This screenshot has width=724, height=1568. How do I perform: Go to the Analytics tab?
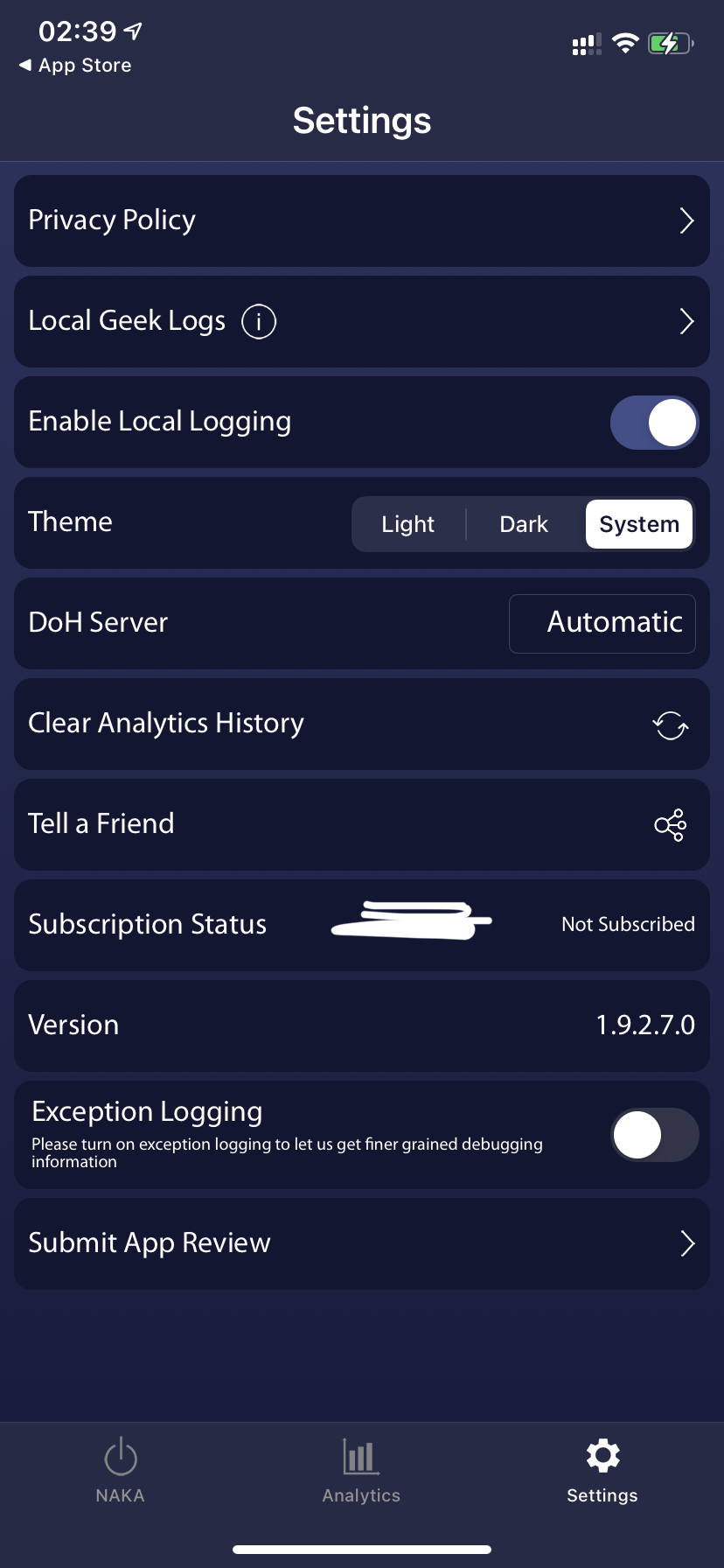(x=361, y=1470)
